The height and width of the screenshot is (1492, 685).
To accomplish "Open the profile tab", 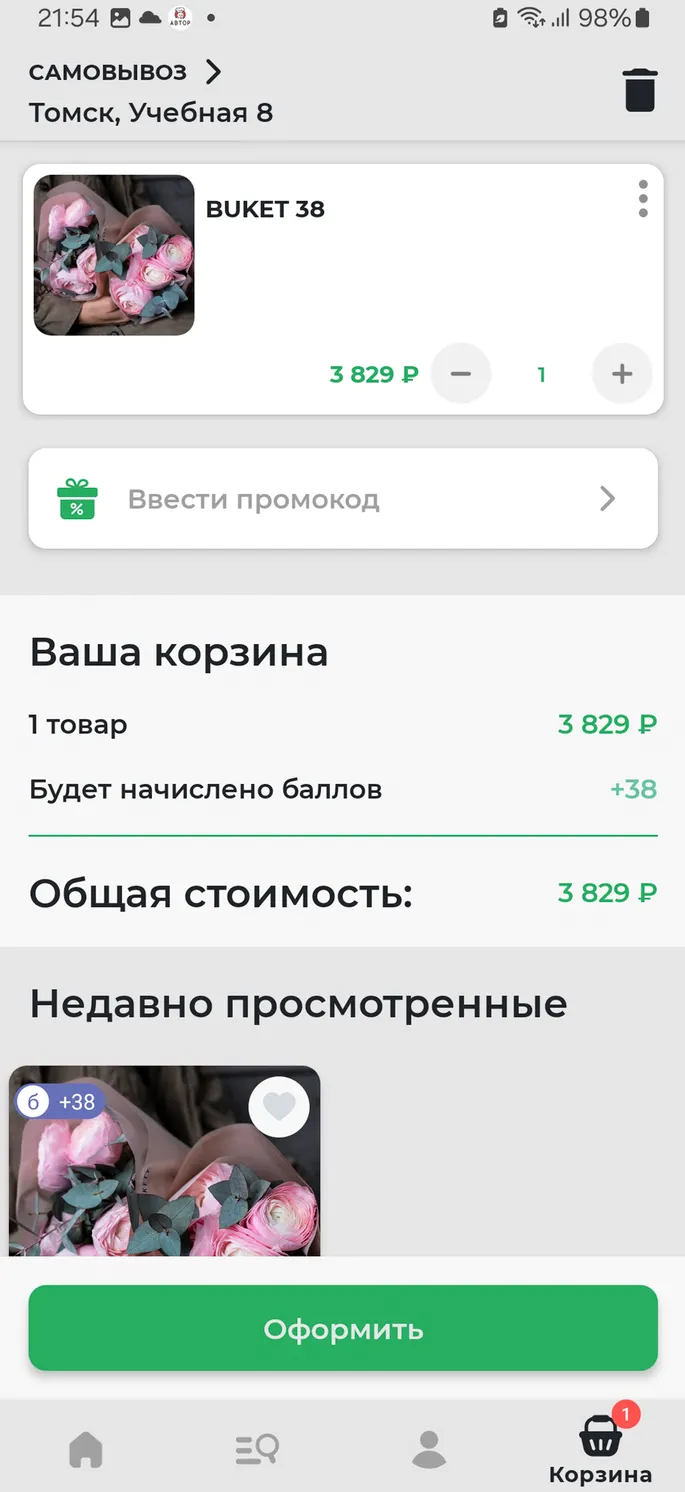I will (x=429, y=1448).
